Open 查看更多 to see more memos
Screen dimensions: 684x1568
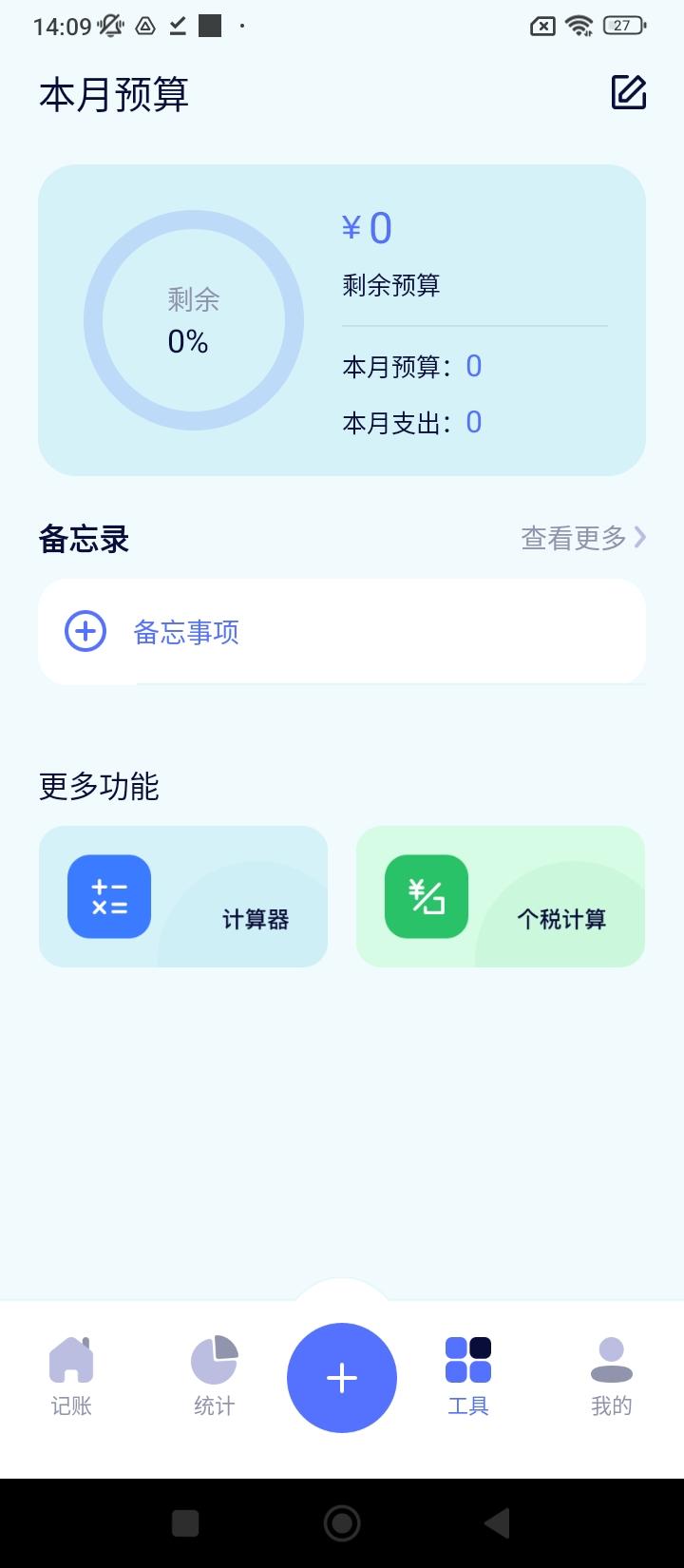tap(572, 538)
